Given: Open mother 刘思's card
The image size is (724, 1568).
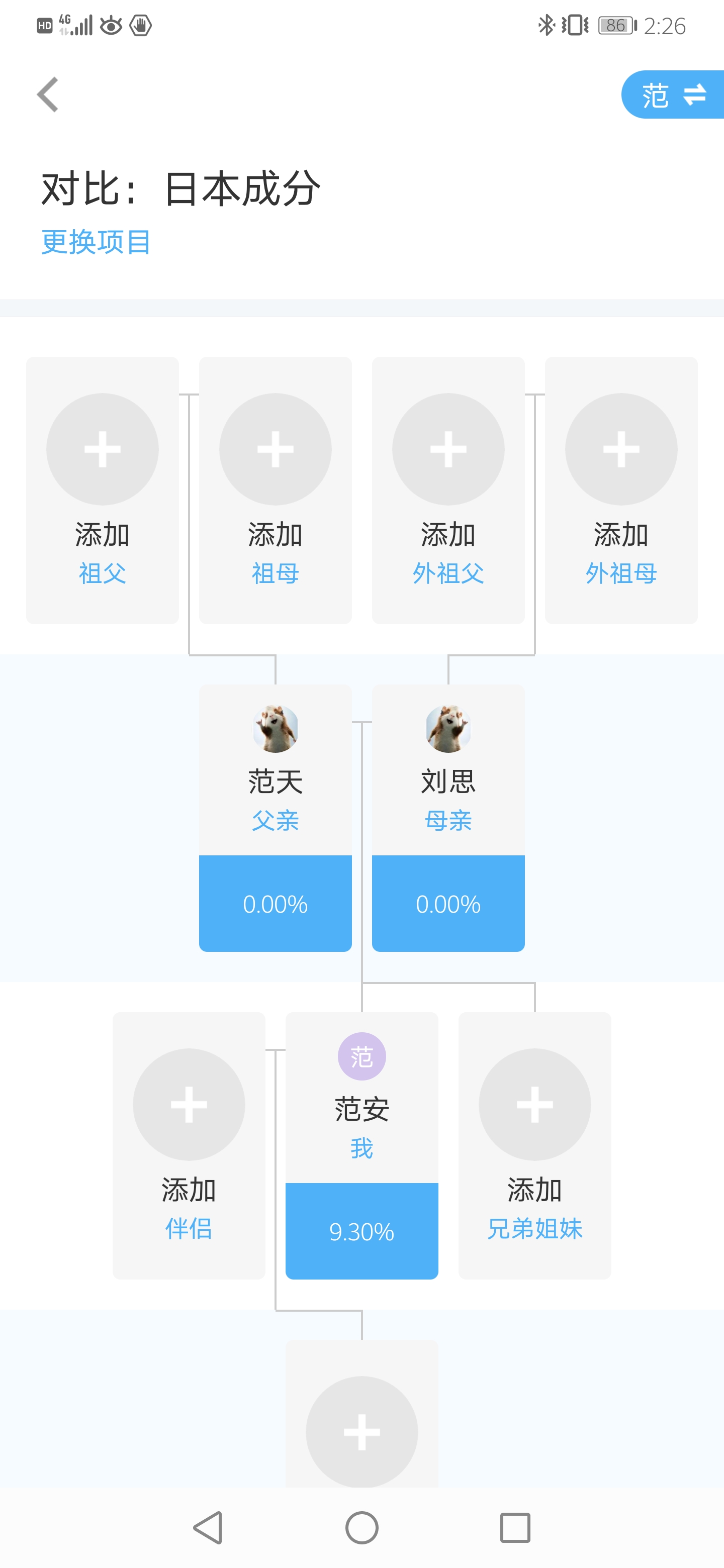Looking at the screenshot, I should tap(448, 818).
